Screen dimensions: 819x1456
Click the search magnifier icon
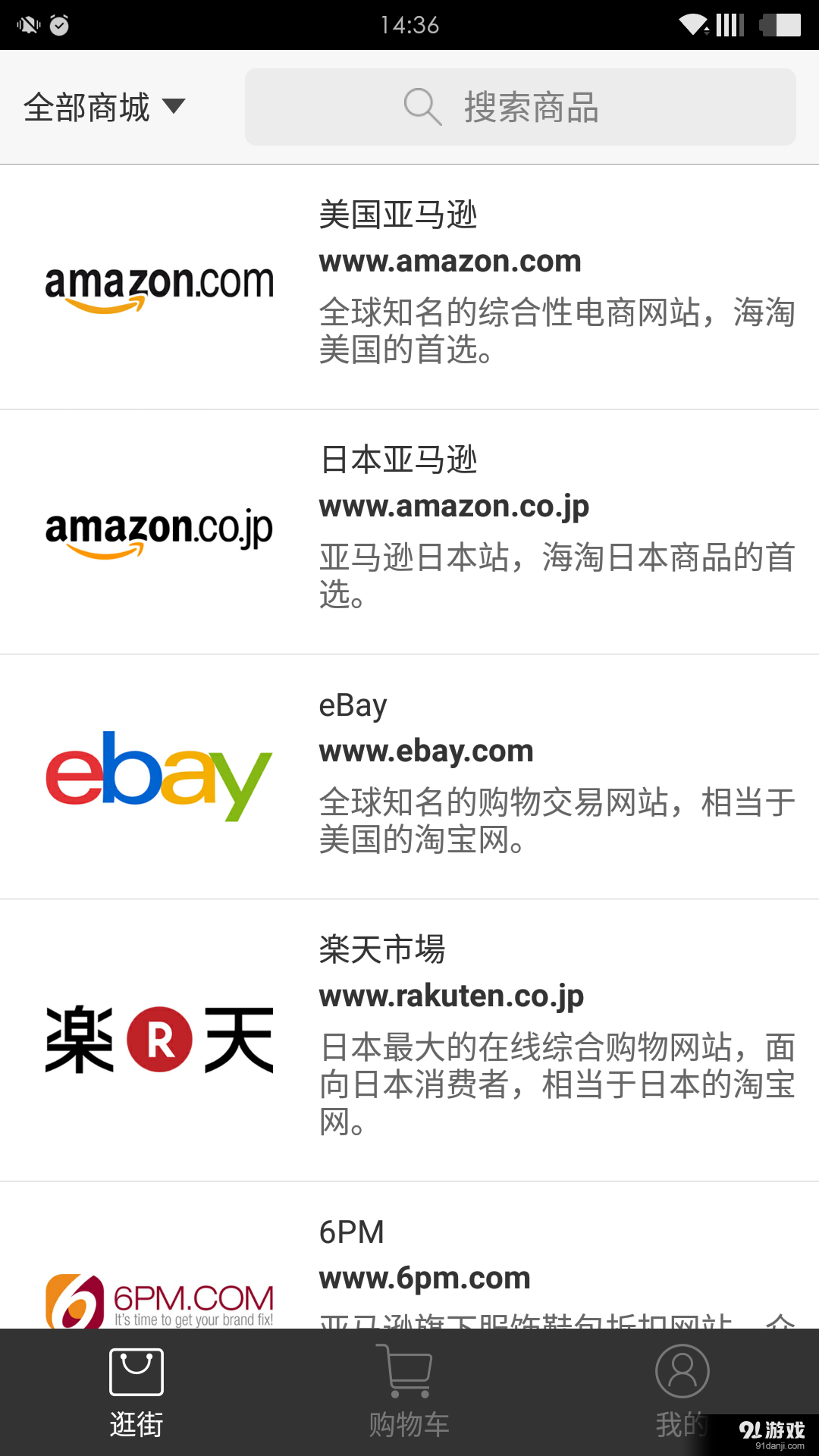pos(422,106)
